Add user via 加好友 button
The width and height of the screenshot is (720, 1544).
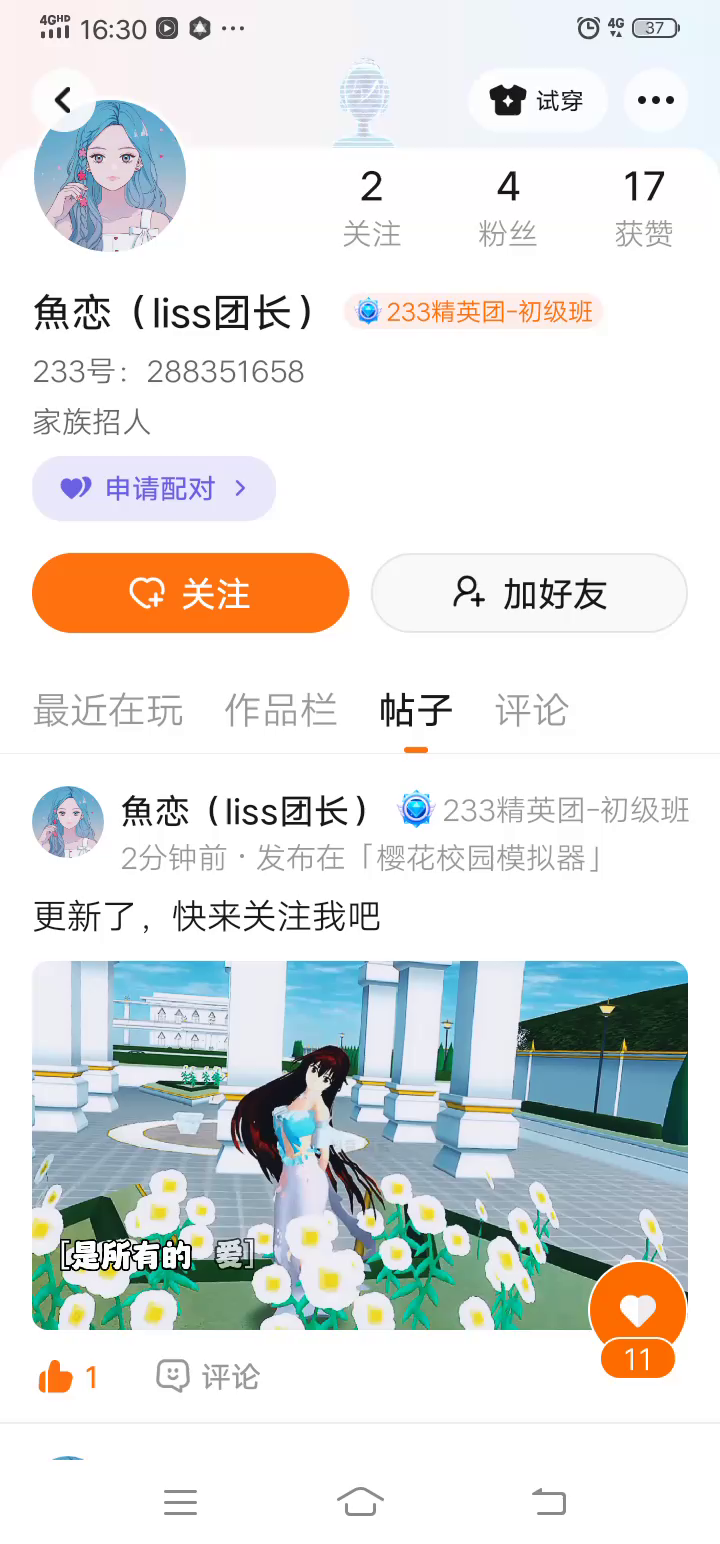point(529,593)
